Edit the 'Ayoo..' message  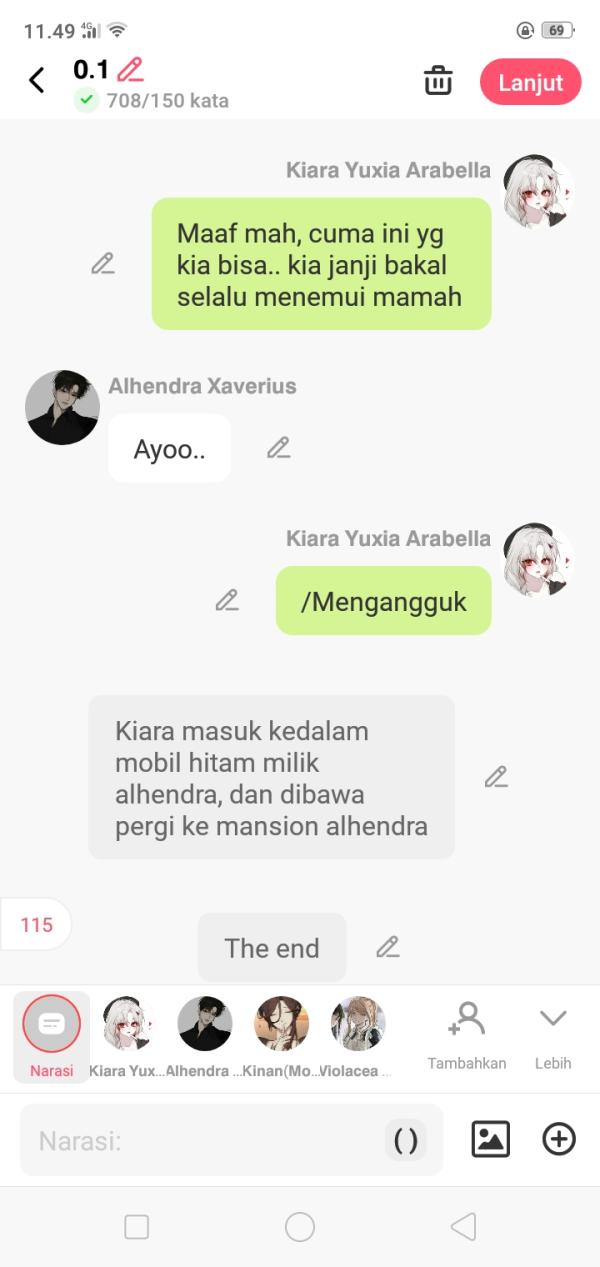pyautogui.click(x=278, y=448)
